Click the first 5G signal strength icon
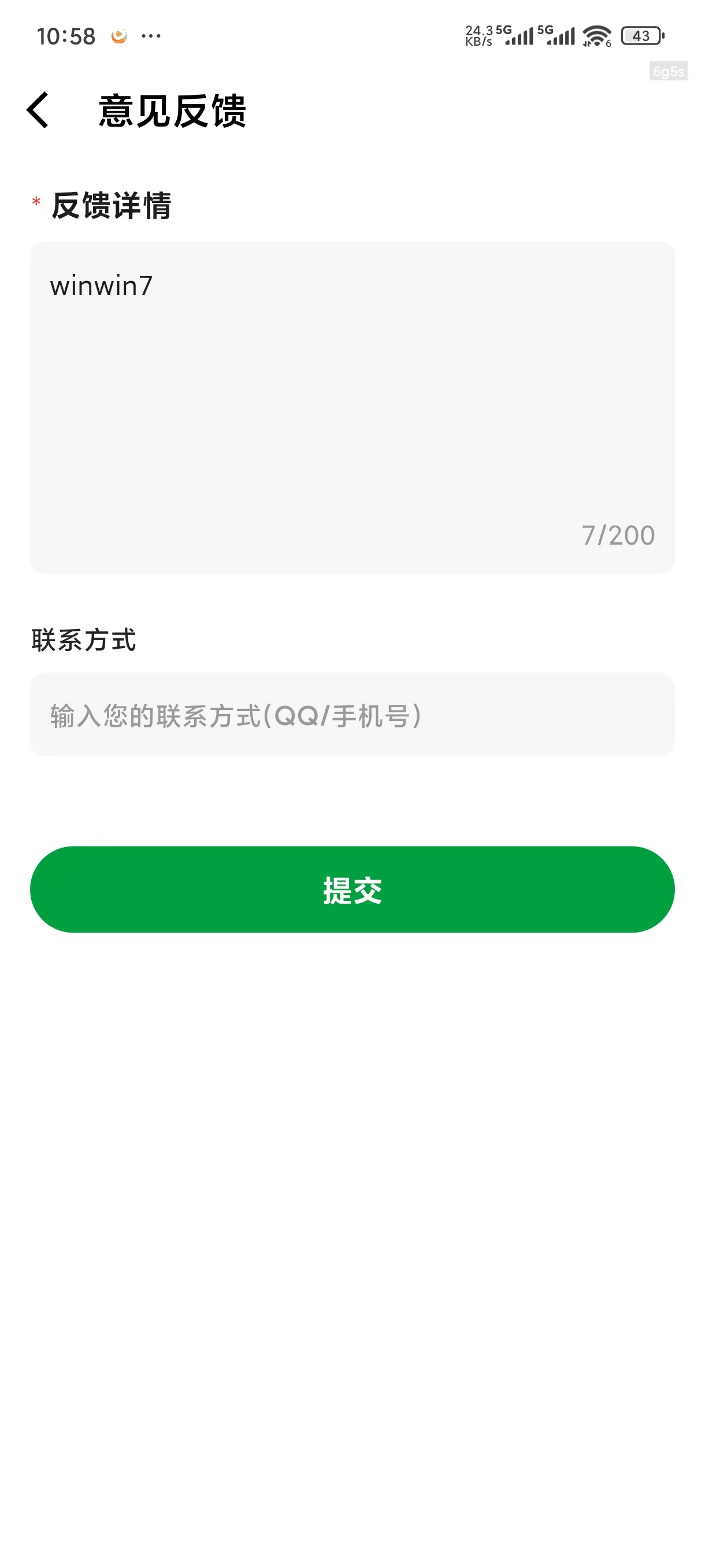Viewport: 705px width, 1568px height. point(520,36)
